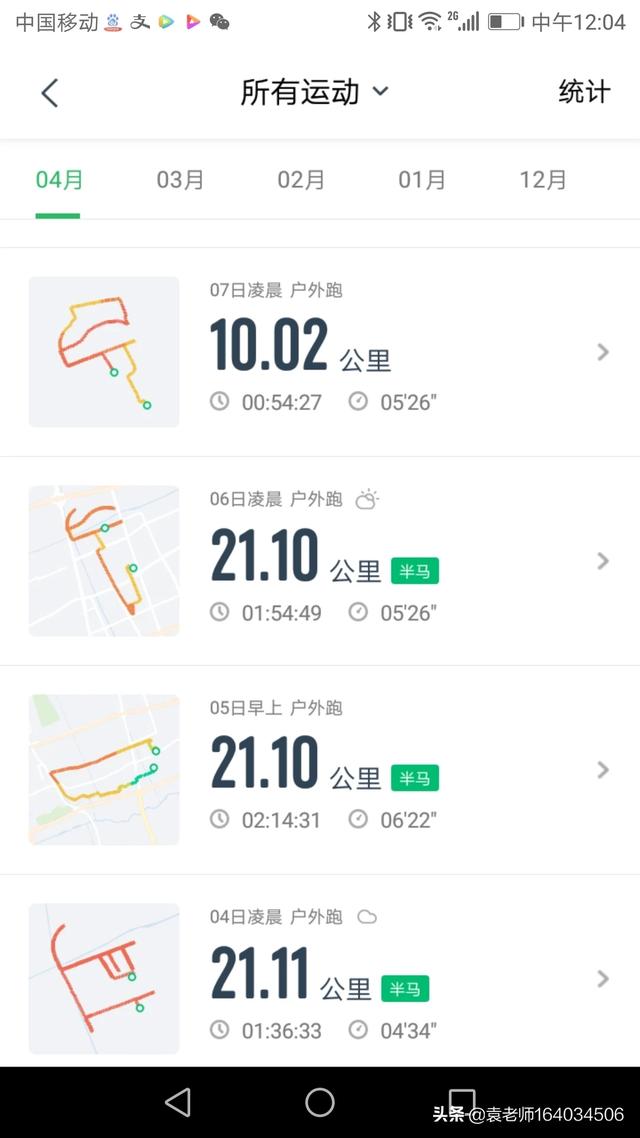Go back using the top-left arrow

[x=49, y=93]
